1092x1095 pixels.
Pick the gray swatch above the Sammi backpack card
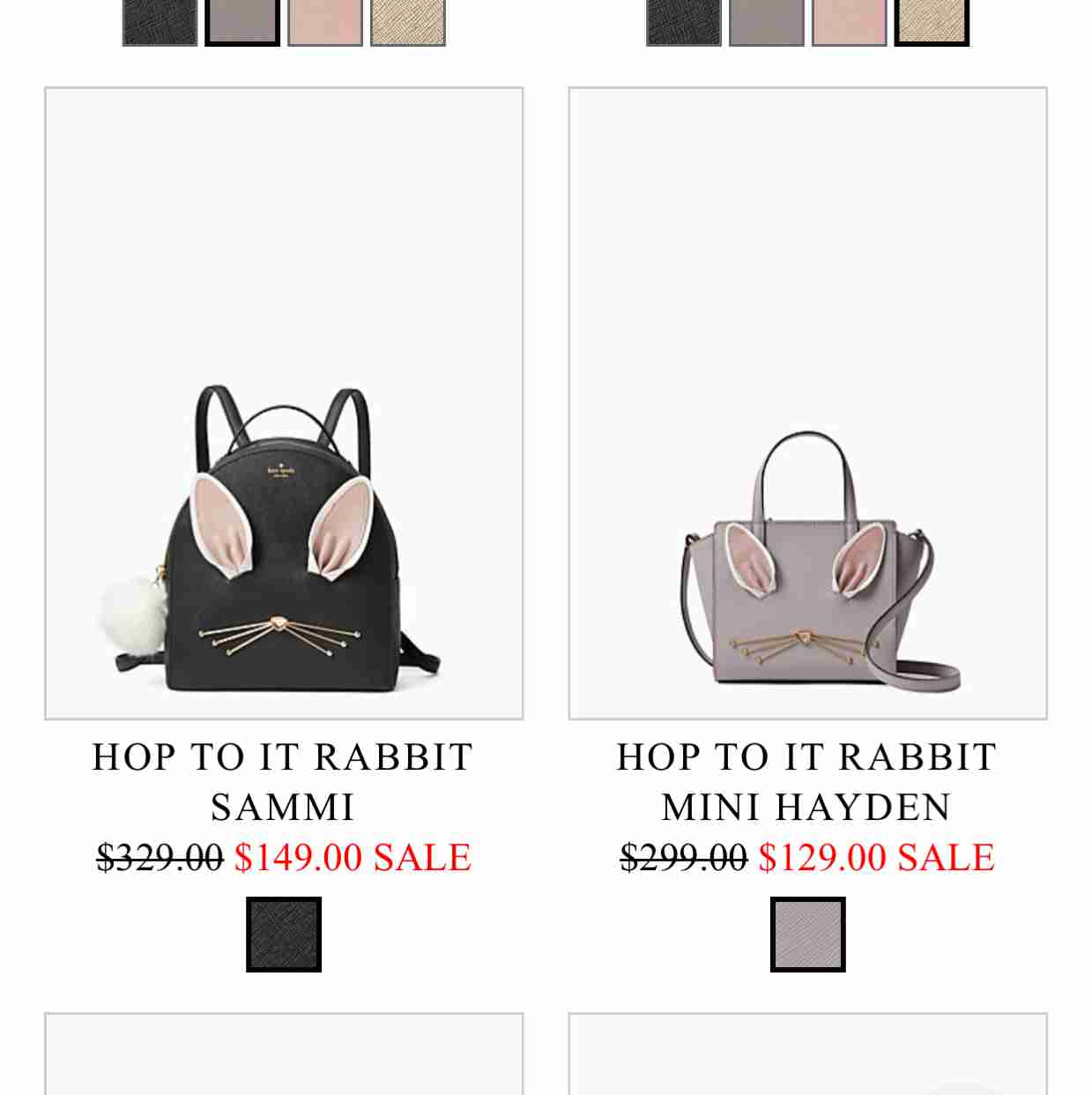[x=242, y=21]
